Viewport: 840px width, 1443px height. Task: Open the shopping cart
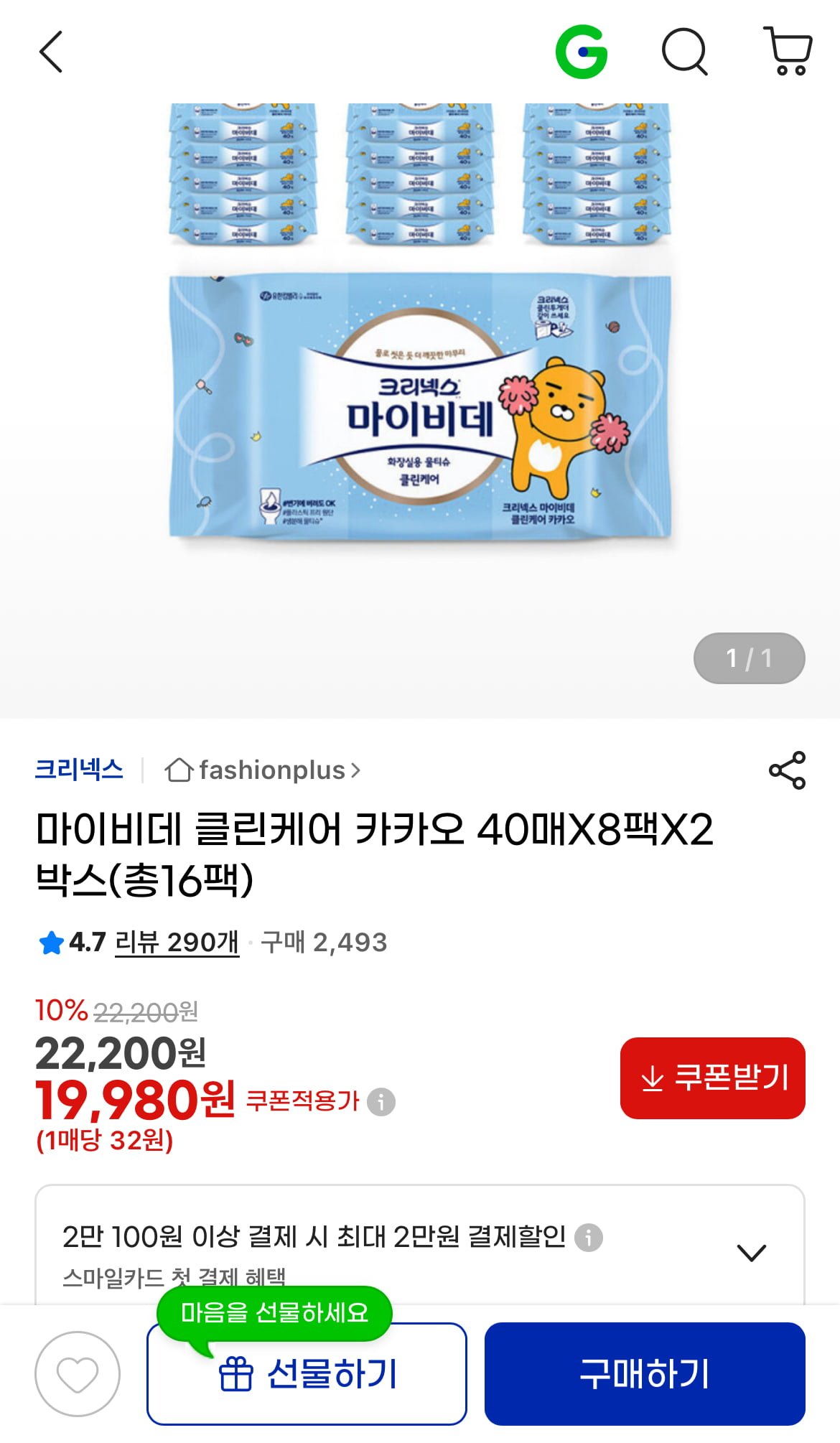point(788,52)
